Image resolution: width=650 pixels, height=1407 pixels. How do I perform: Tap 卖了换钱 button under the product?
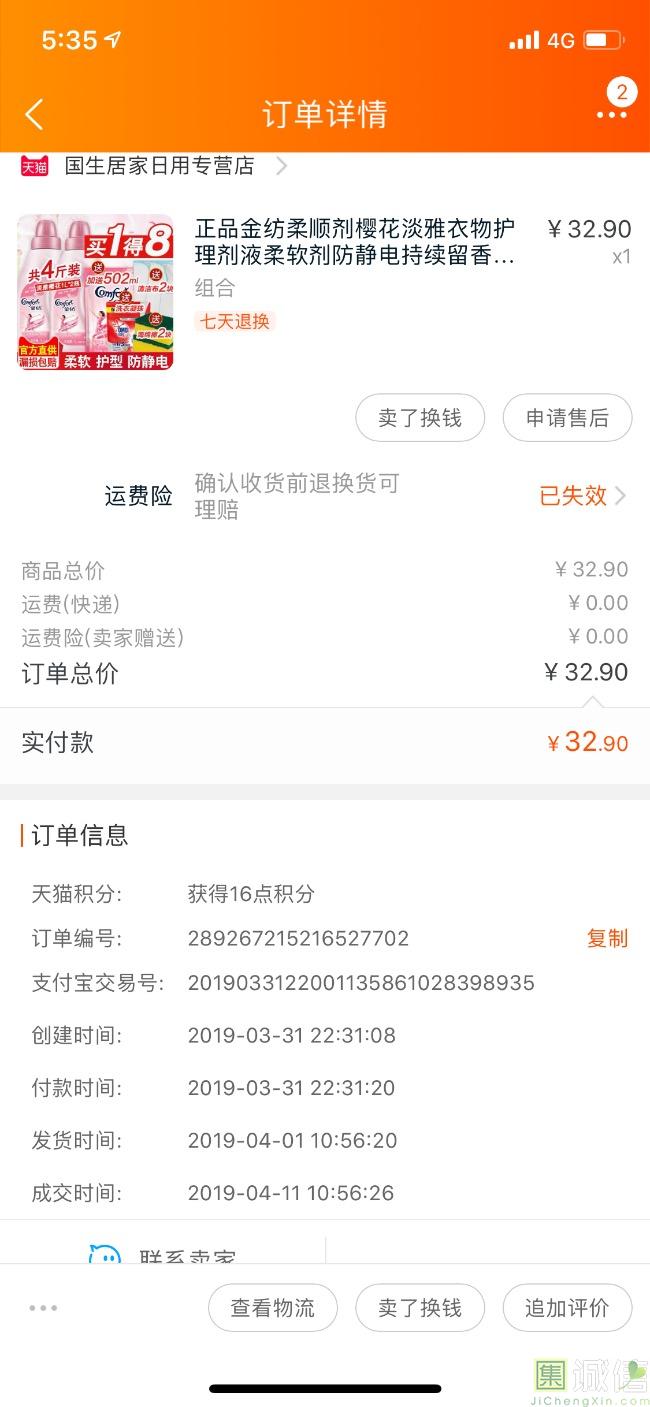(420, 418)
